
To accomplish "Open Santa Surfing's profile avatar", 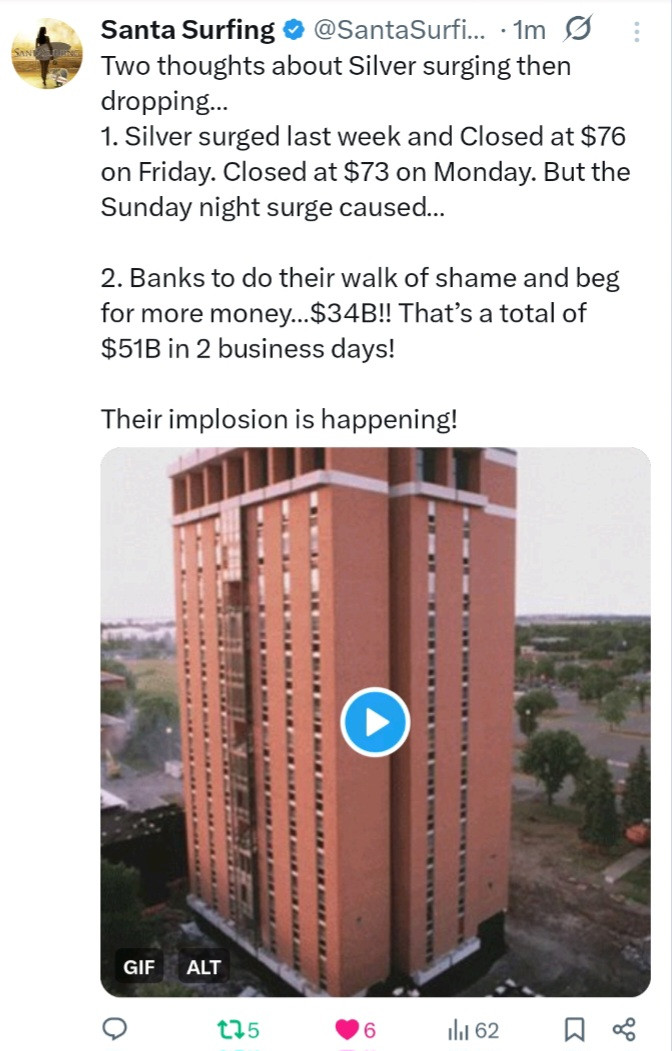I will (47, 53).
